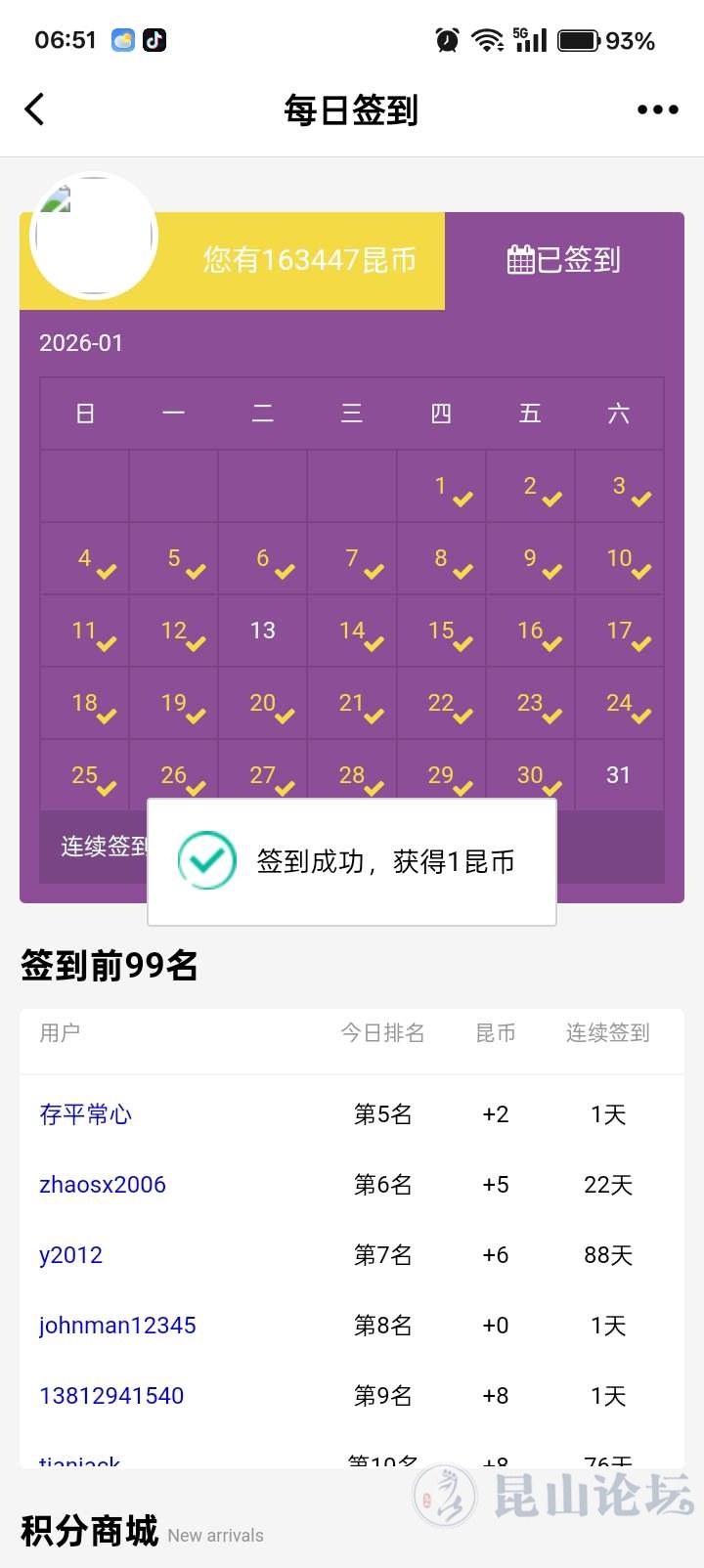Open user zhaosx2006's profile
Image resolution: width=704 pixels, height=1568 pixels.
point(103,1185)
